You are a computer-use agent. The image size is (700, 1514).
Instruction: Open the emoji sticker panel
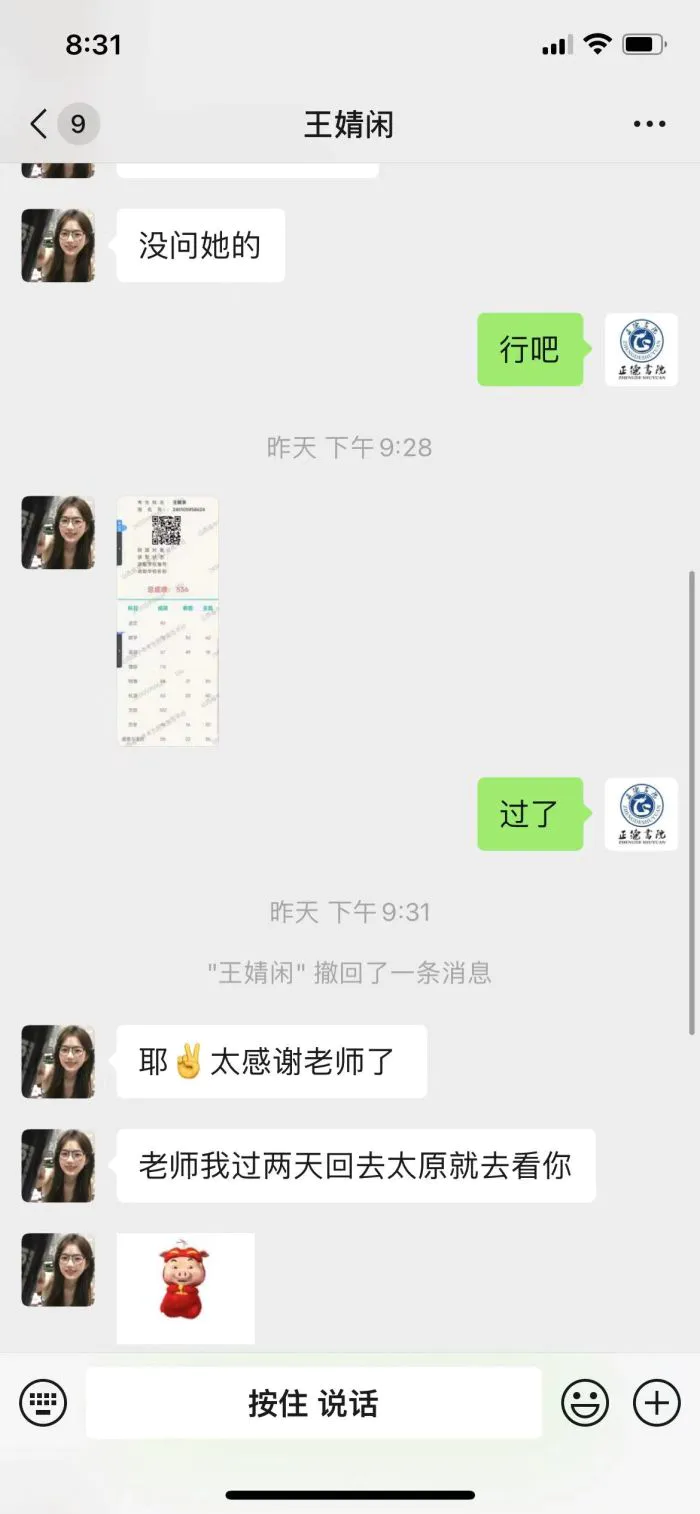point(585,1403)
